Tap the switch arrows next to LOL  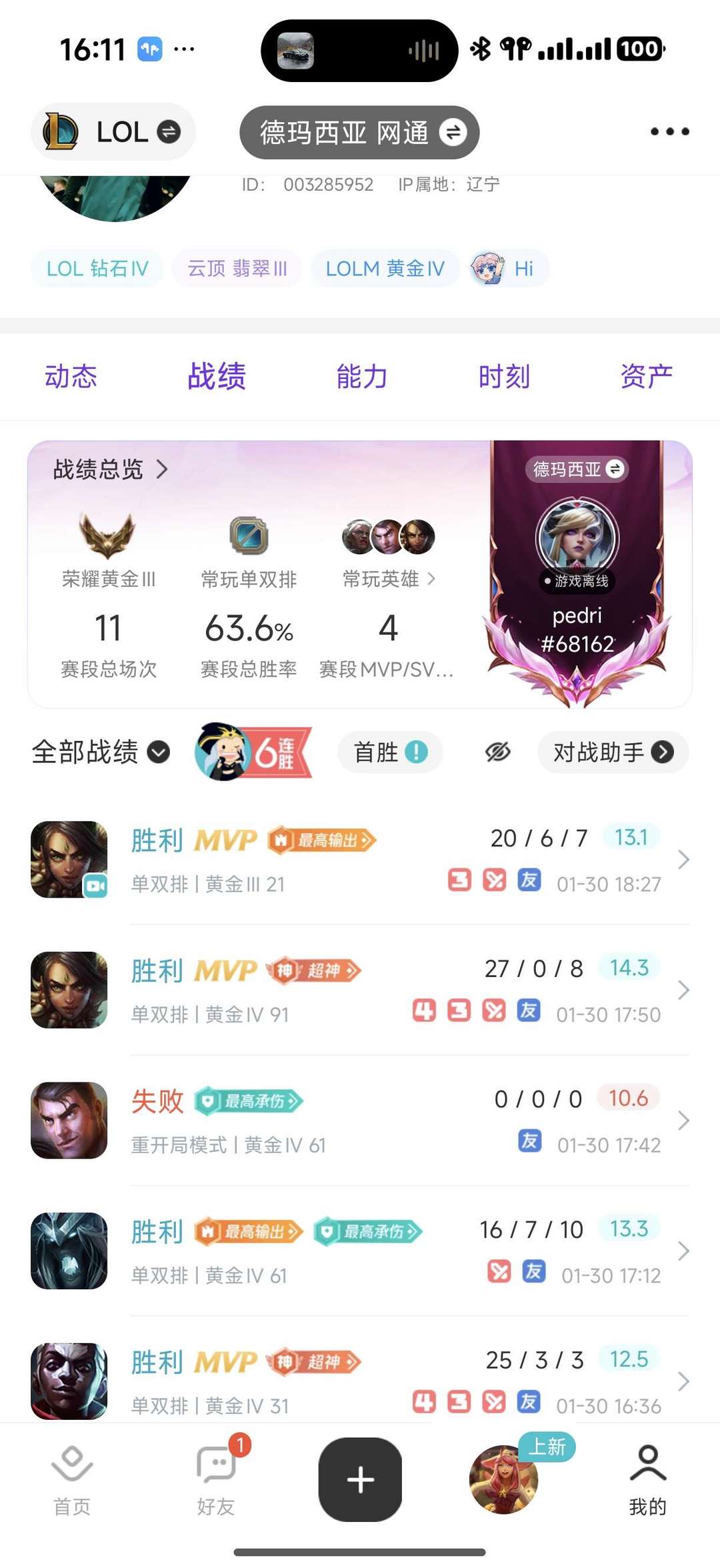[x=169, y=131]
